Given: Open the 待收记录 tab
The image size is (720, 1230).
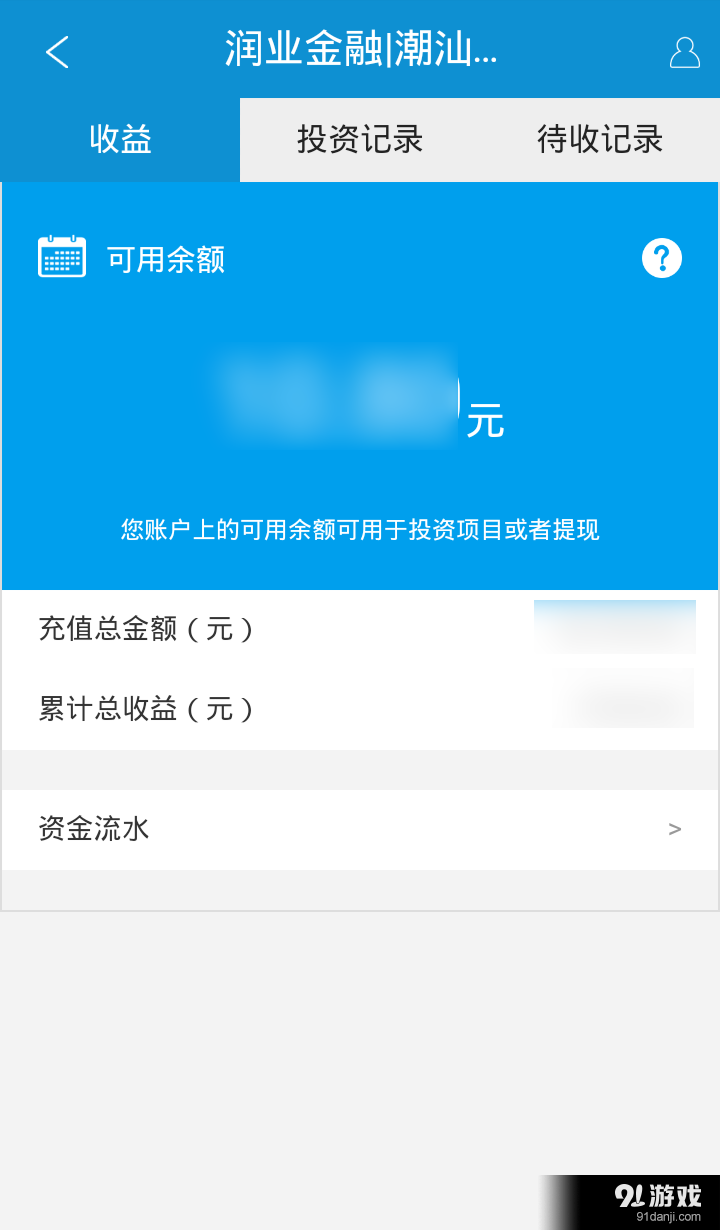Looking at the screenshot, I should point(598,140).
